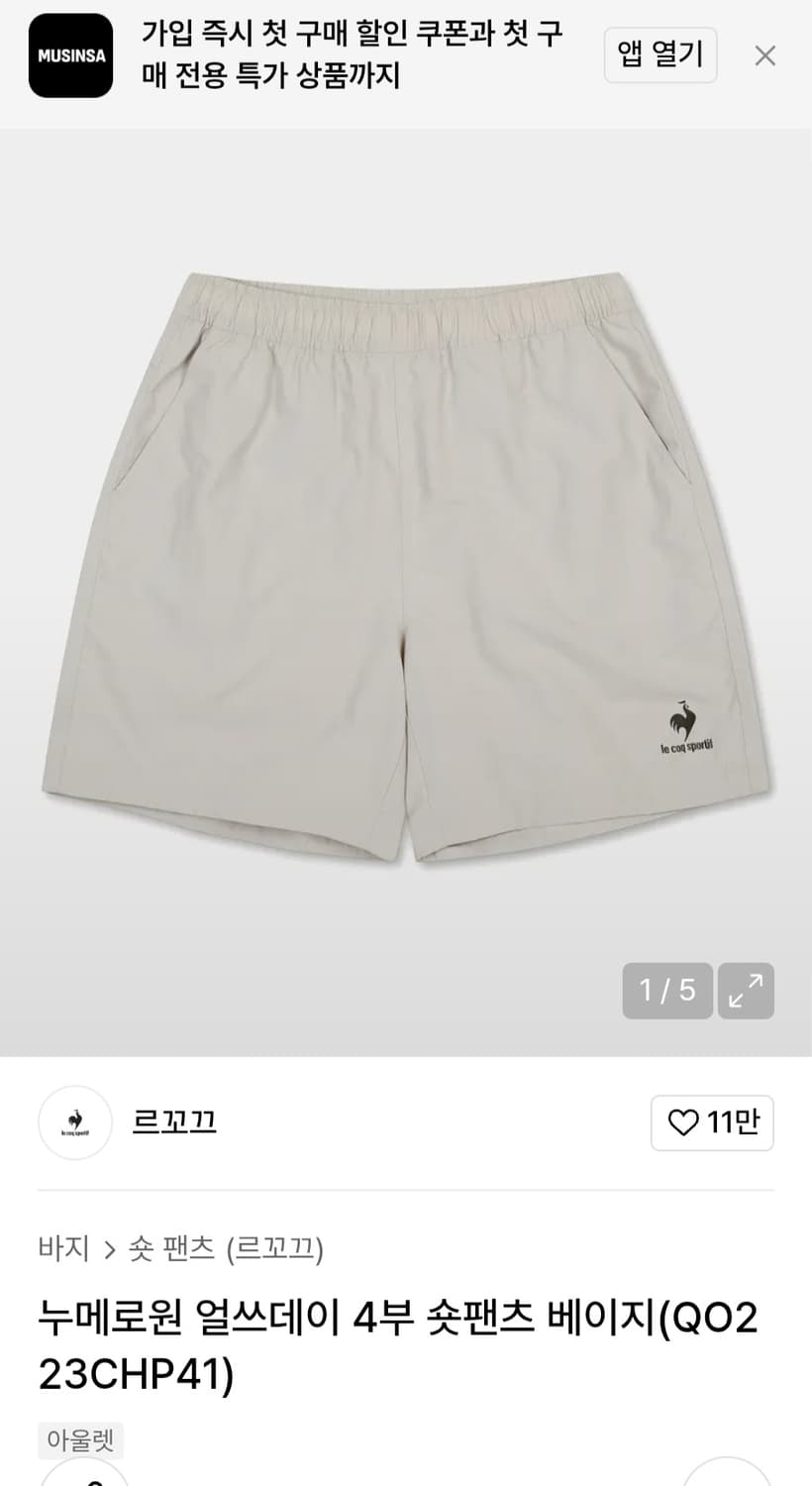
Task: Click the 르꼬끄 rooster brand logo circle
Action: [x=74, y=1123]
